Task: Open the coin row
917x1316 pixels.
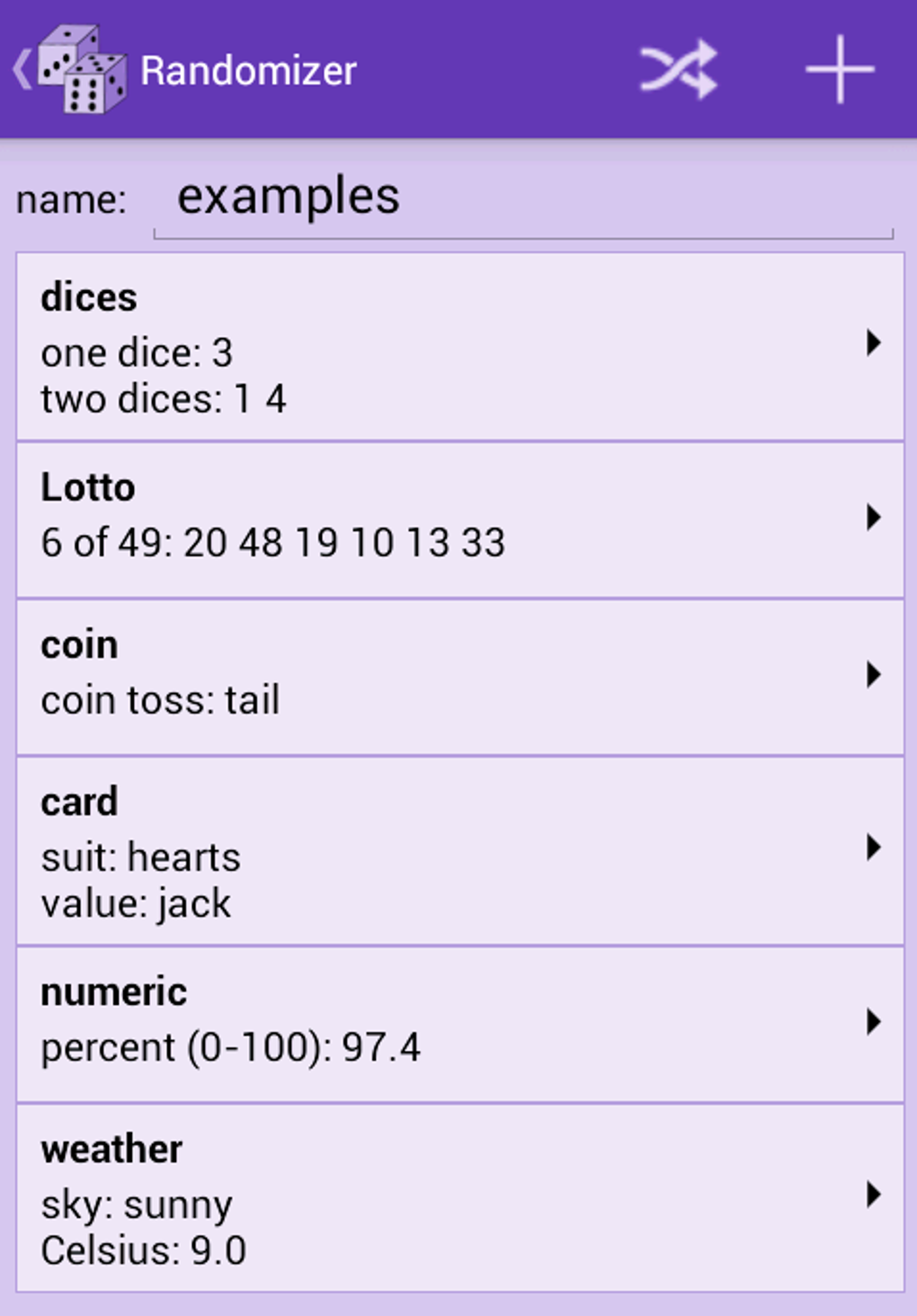Action: point(459,677)
